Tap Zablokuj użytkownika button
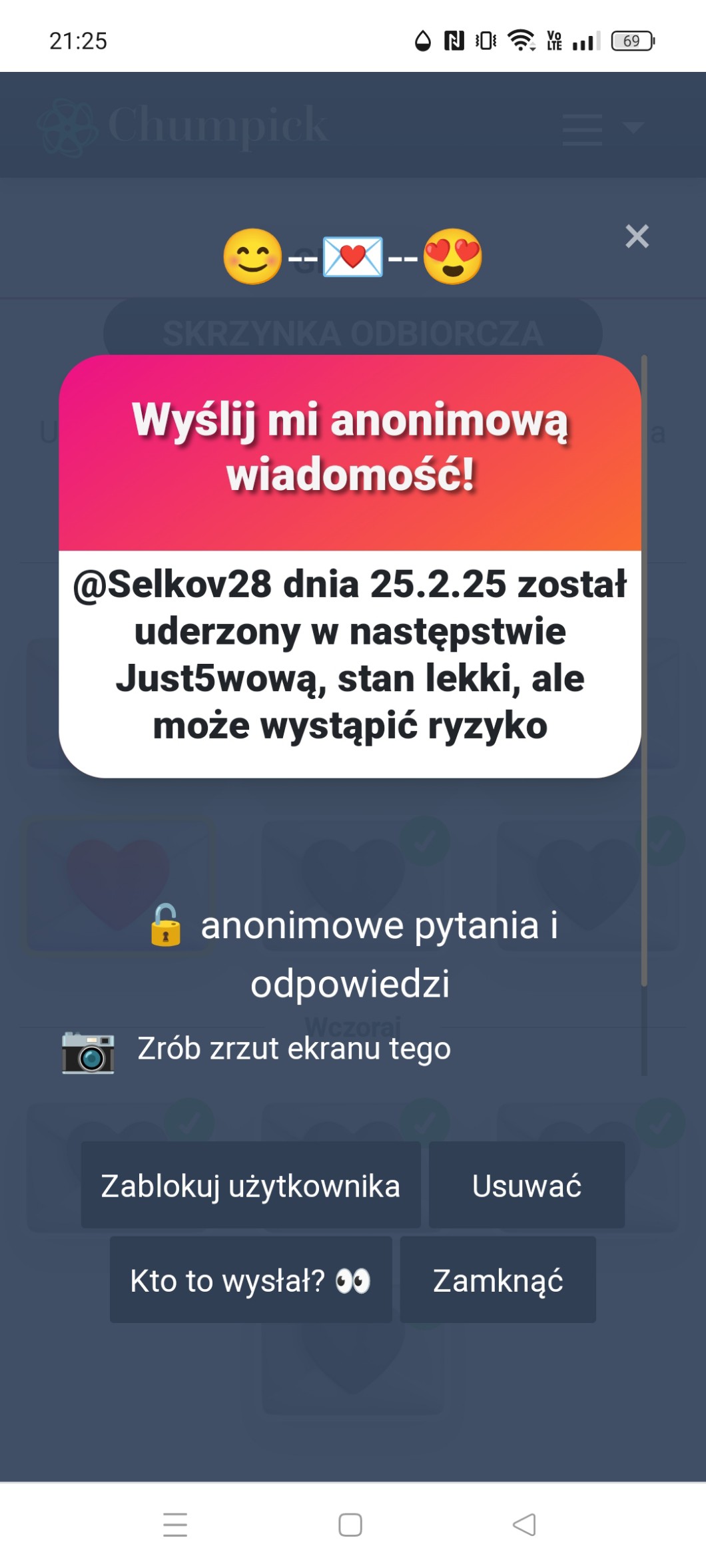 click(x=250, y=1185)
